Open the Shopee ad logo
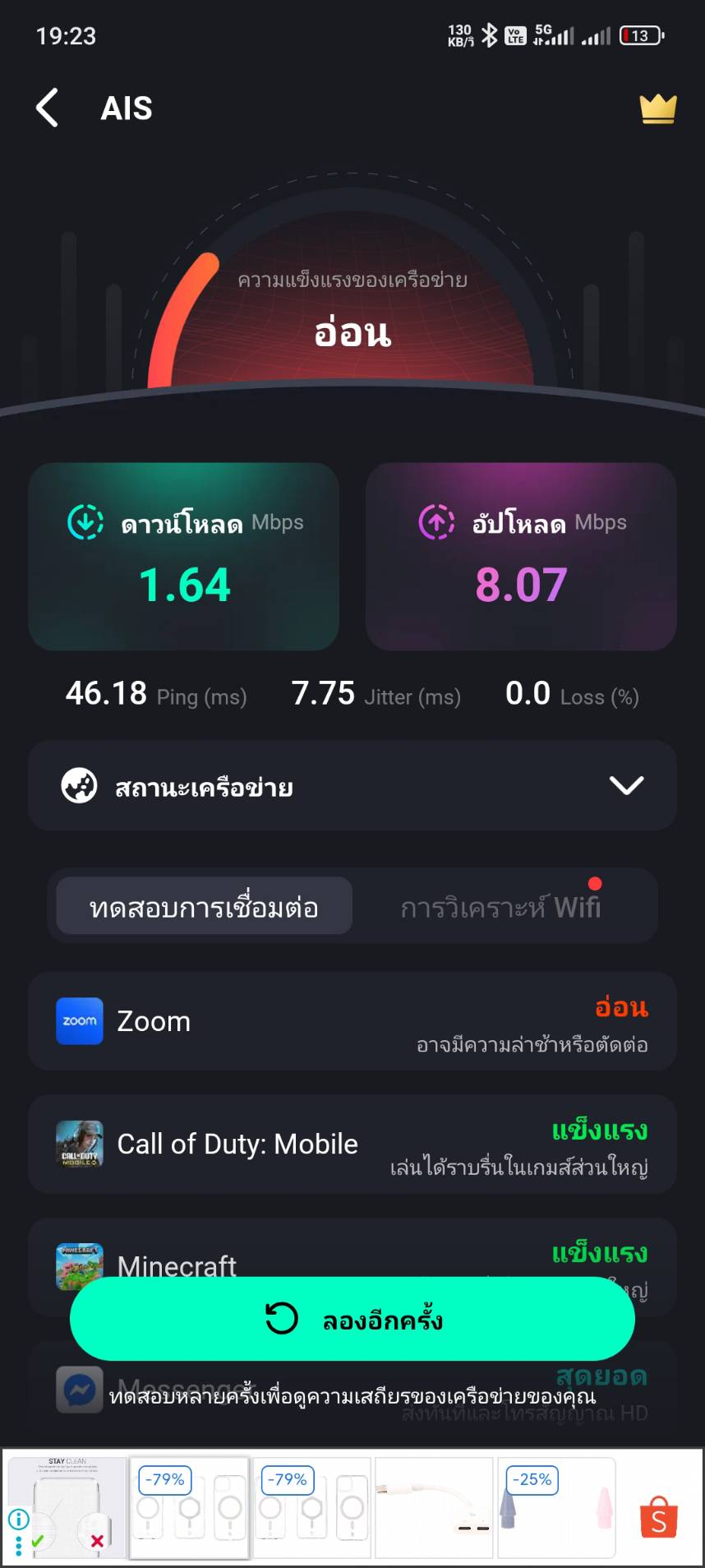The image size is (705, 1568). click(x=658, y=1518)
